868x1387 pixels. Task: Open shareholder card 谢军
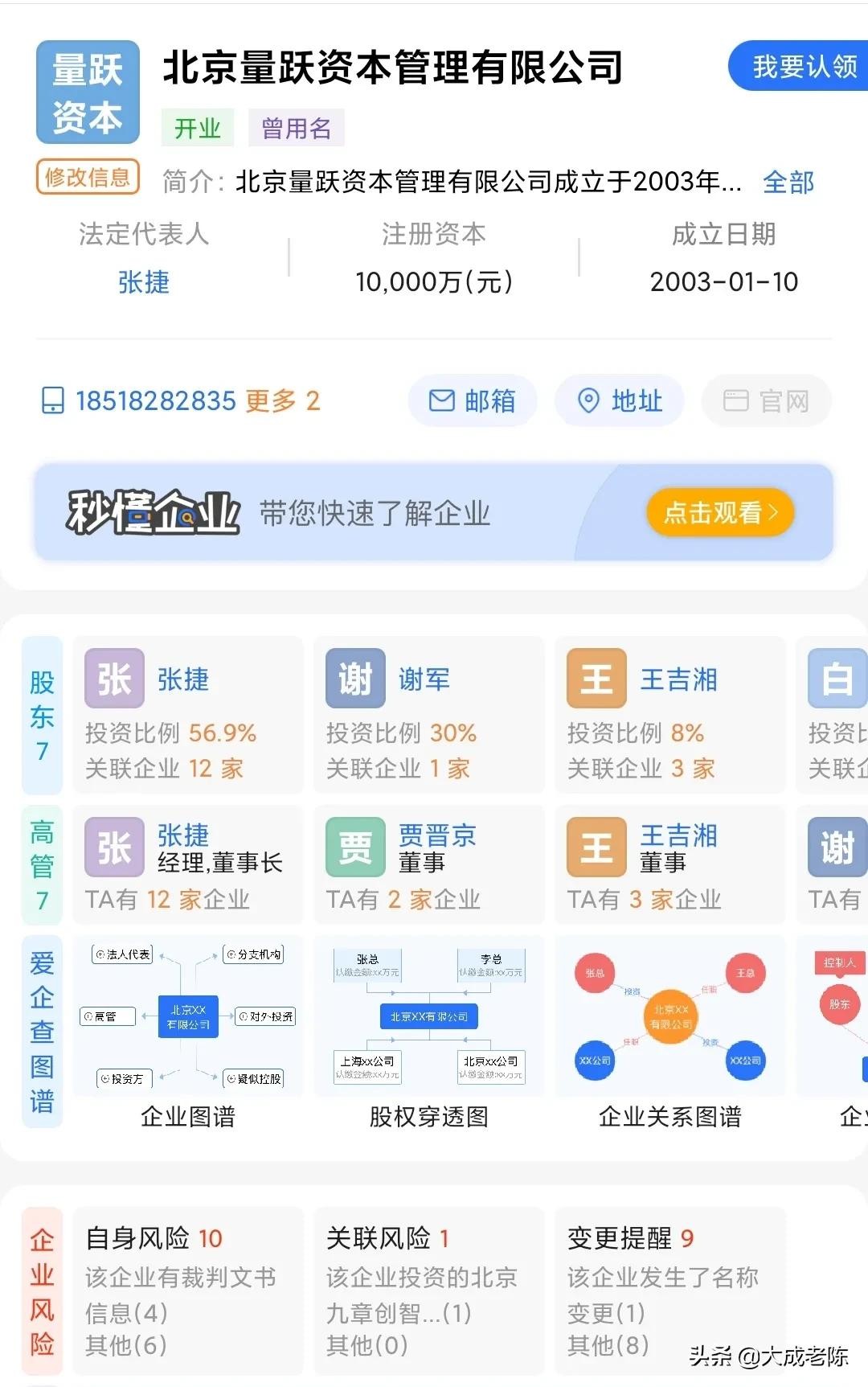click(x=428, y=715)
